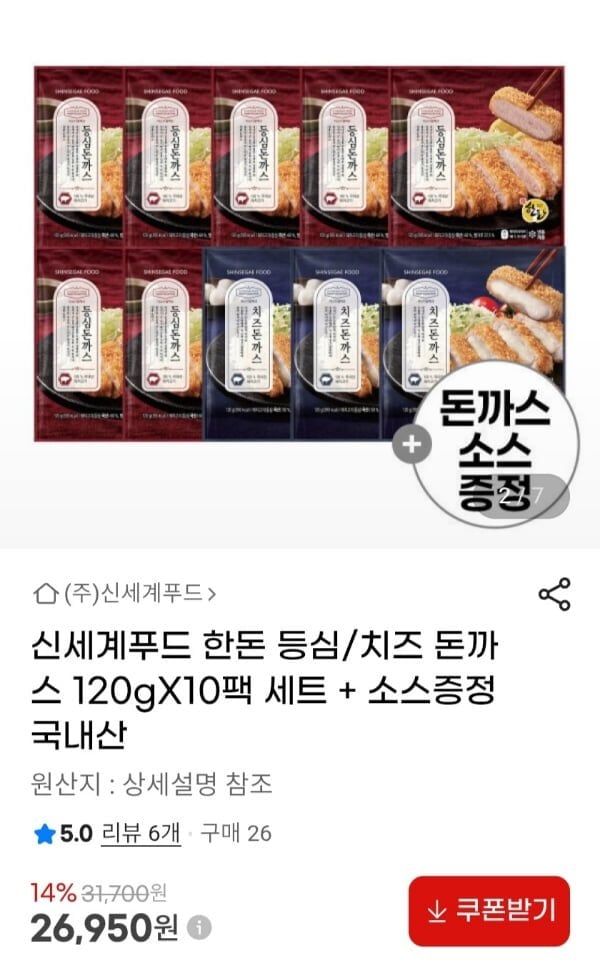Share this pork cutlet product

coord(554,594)
